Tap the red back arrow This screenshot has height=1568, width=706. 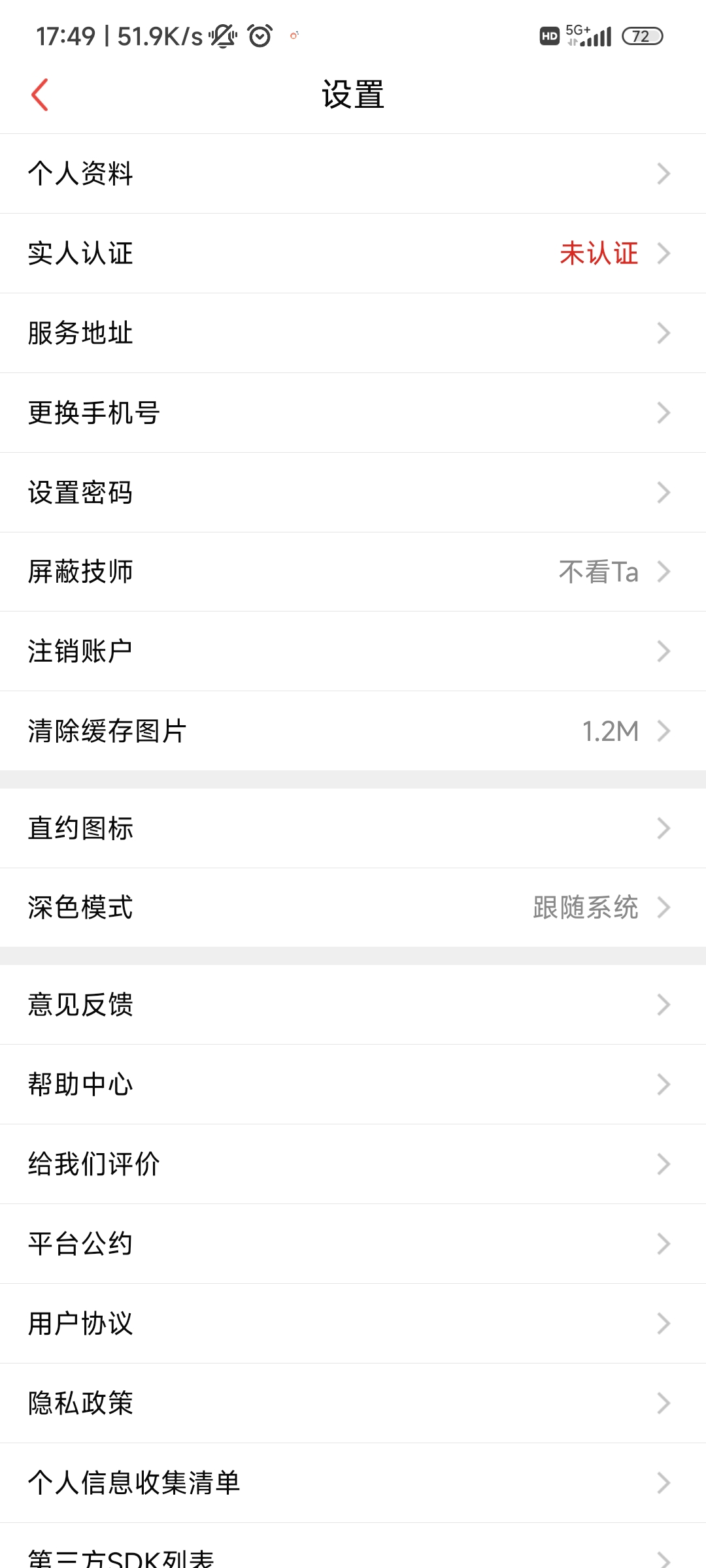(40, 95)
